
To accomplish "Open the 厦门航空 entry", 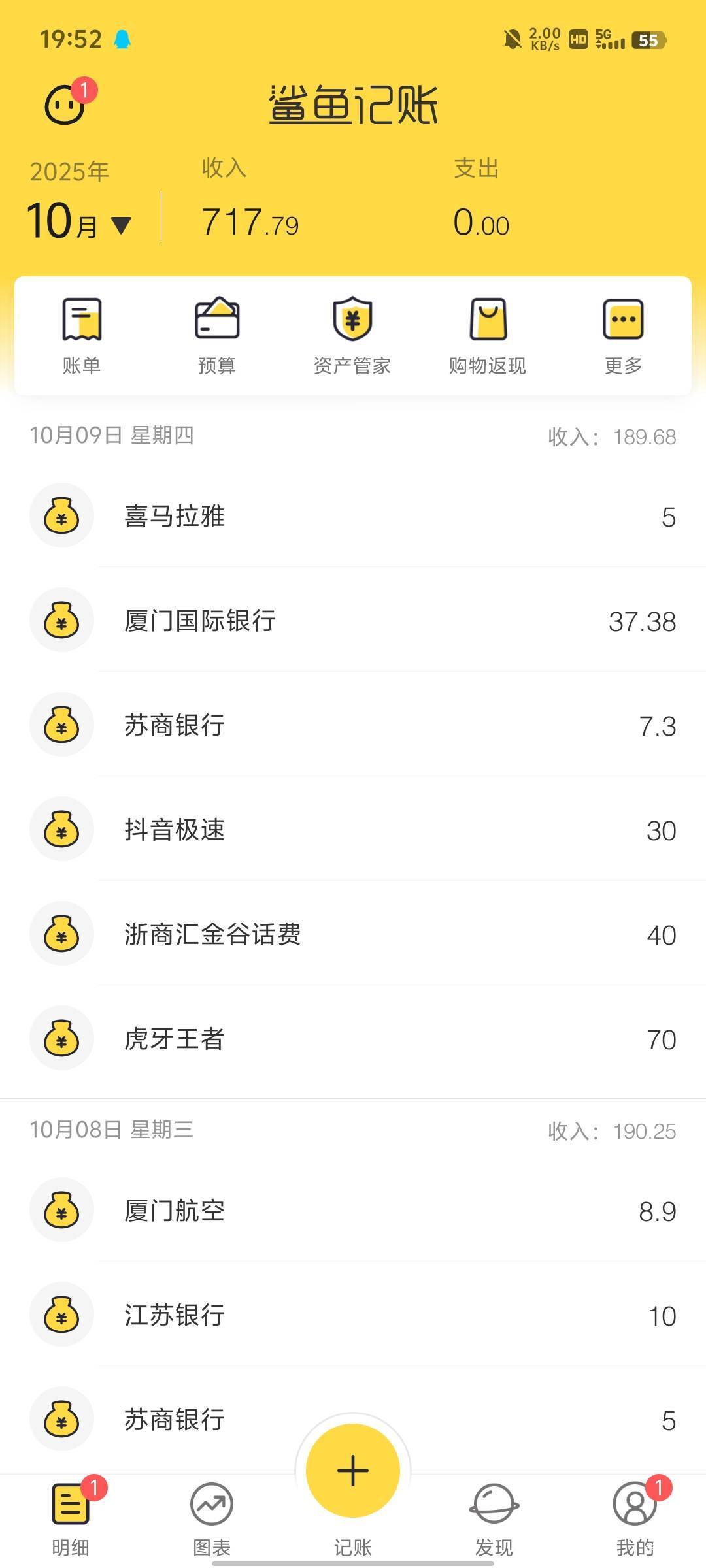I will pyautogui.click(x=353, y=1211).
